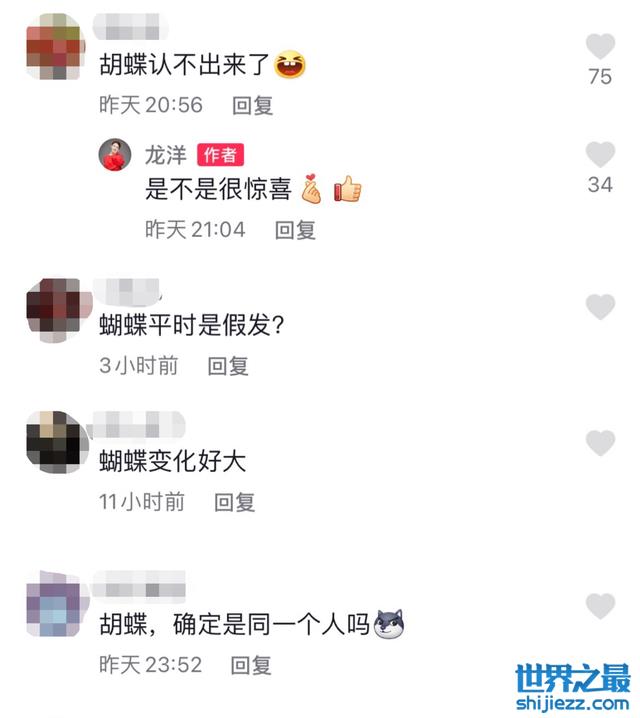The width and height of the screenshot is (640, 718).
Task: Like the comment "蝴蝶平时是假发?"
Action: pyautogui.click(x=600, y=307)
